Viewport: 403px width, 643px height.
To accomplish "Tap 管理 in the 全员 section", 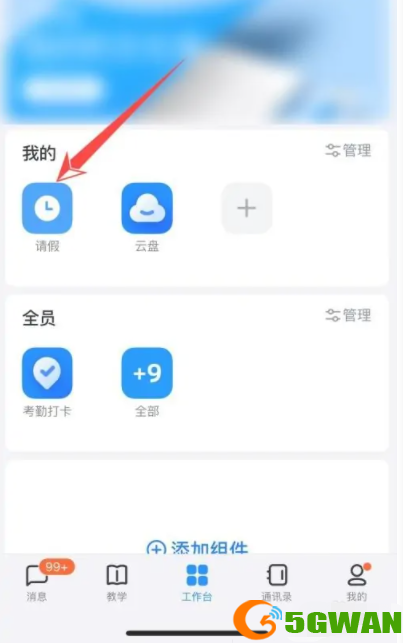I will coord(348,315).
